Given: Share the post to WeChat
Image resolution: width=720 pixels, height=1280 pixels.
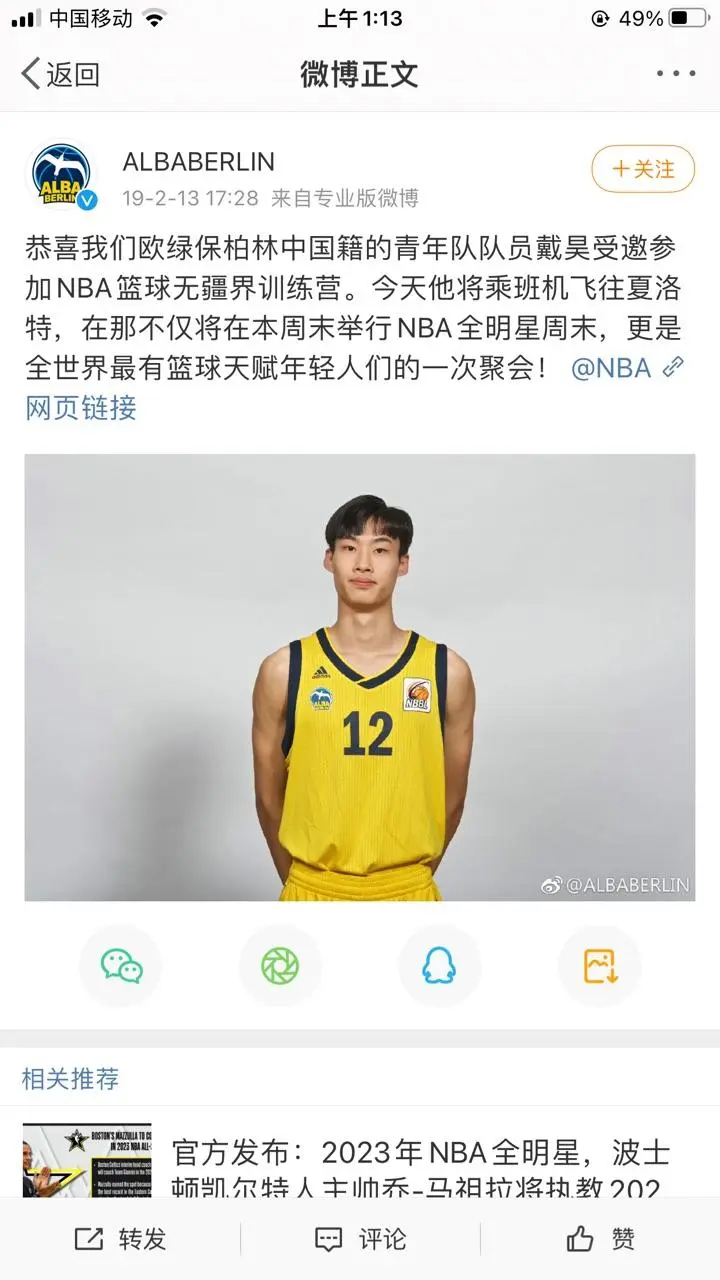Looking at the screenshot, I should pos(121,966).
